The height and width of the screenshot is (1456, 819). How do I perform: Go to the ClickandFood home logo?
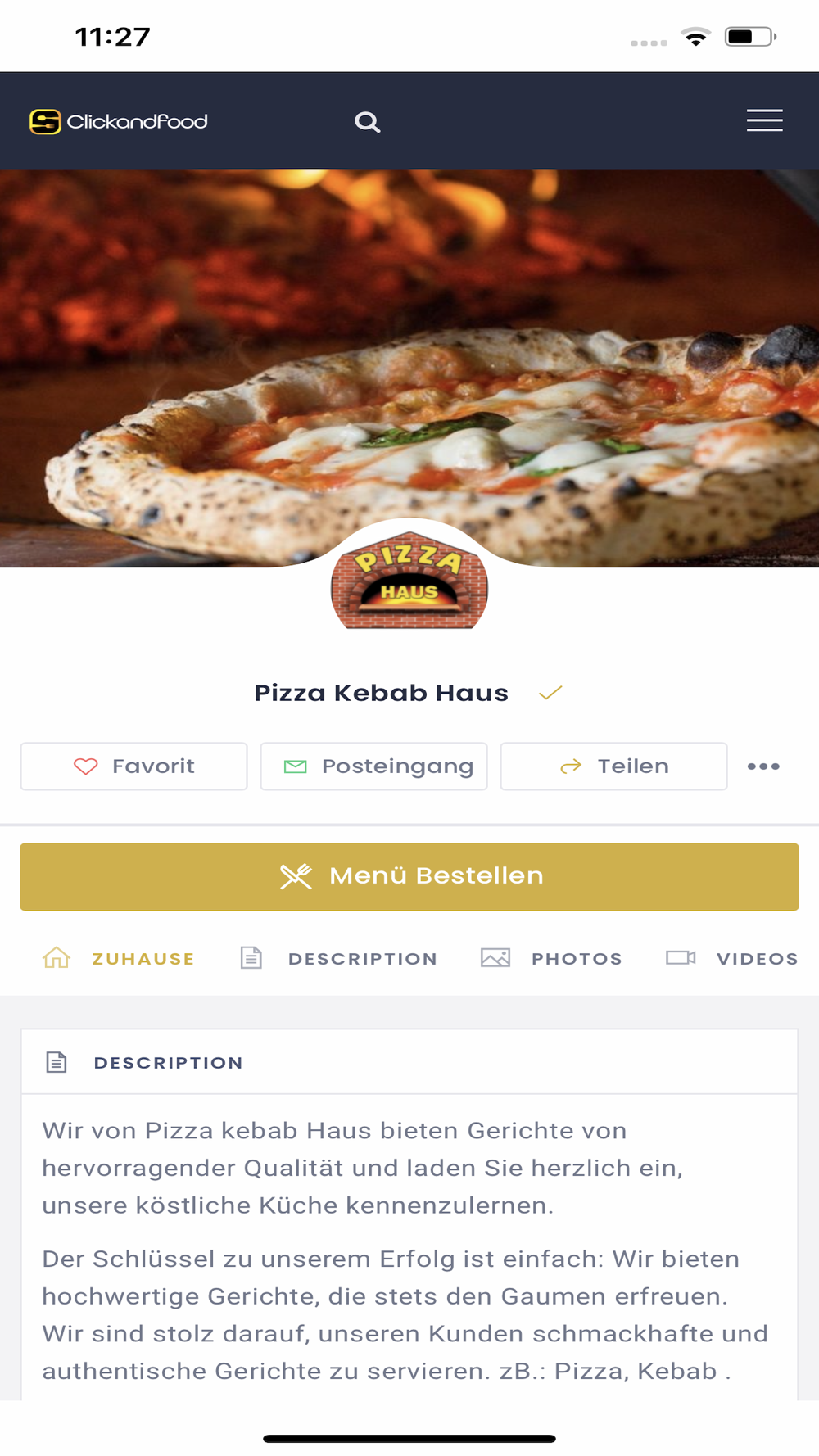[x=119, y=121]
